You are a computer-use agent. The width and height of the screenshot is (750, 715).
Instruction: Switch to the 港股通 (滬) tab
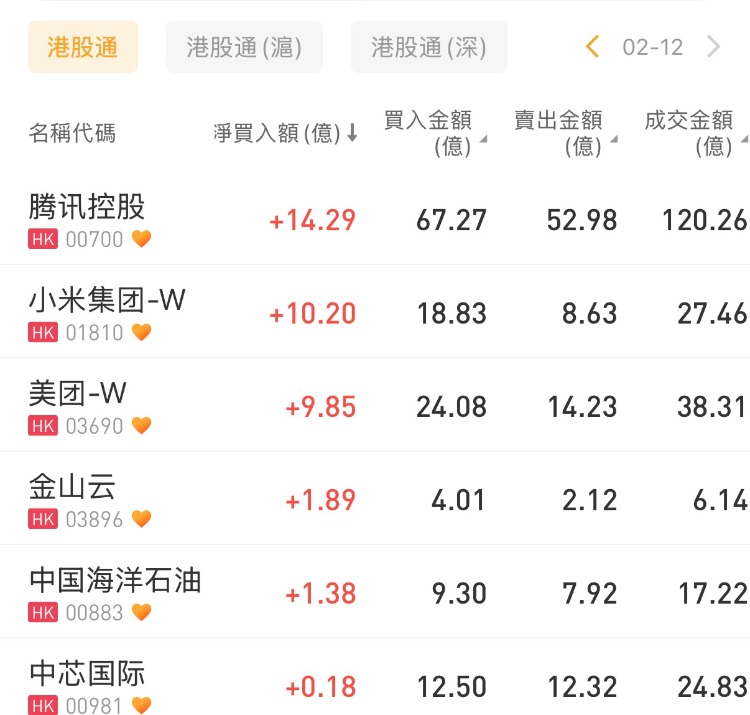tap(243, 47)
